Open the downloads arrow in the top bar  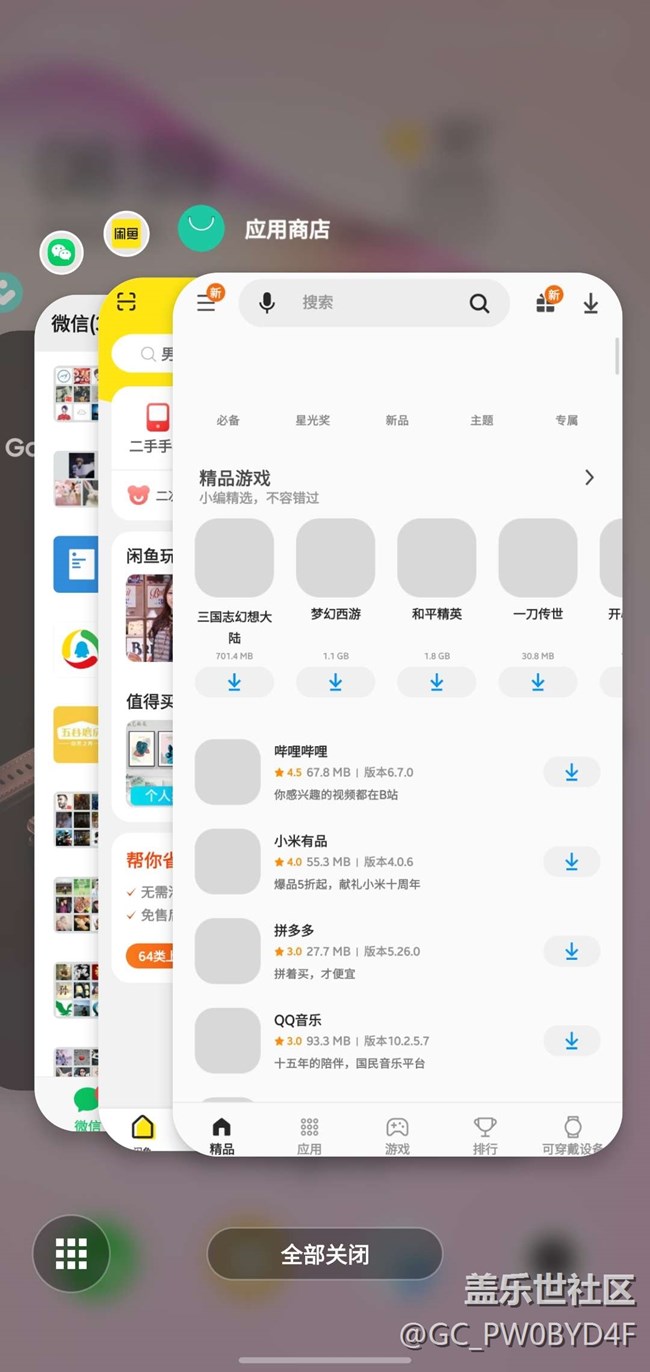[591, 303]
